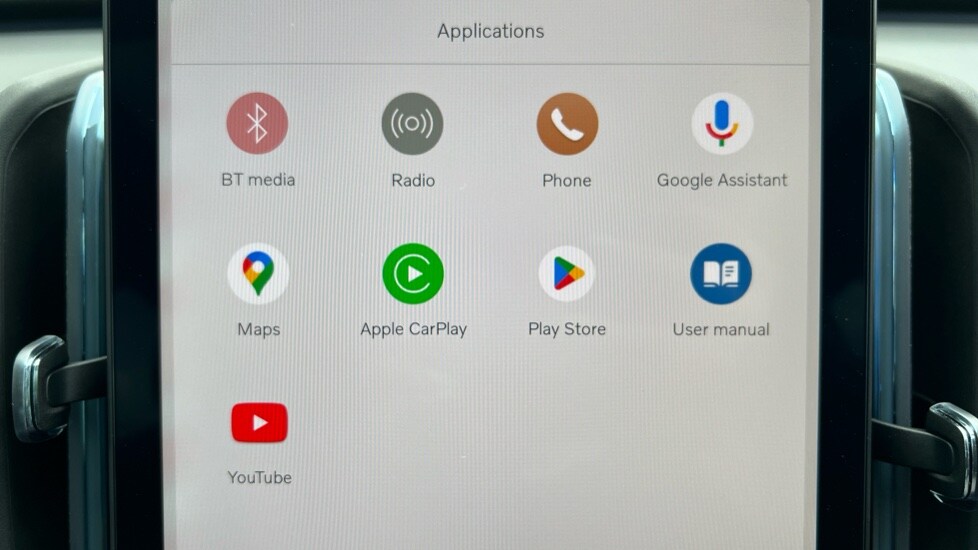Open the BT media app
Screen dimensions: 978x550
click(x=257, y=124)
